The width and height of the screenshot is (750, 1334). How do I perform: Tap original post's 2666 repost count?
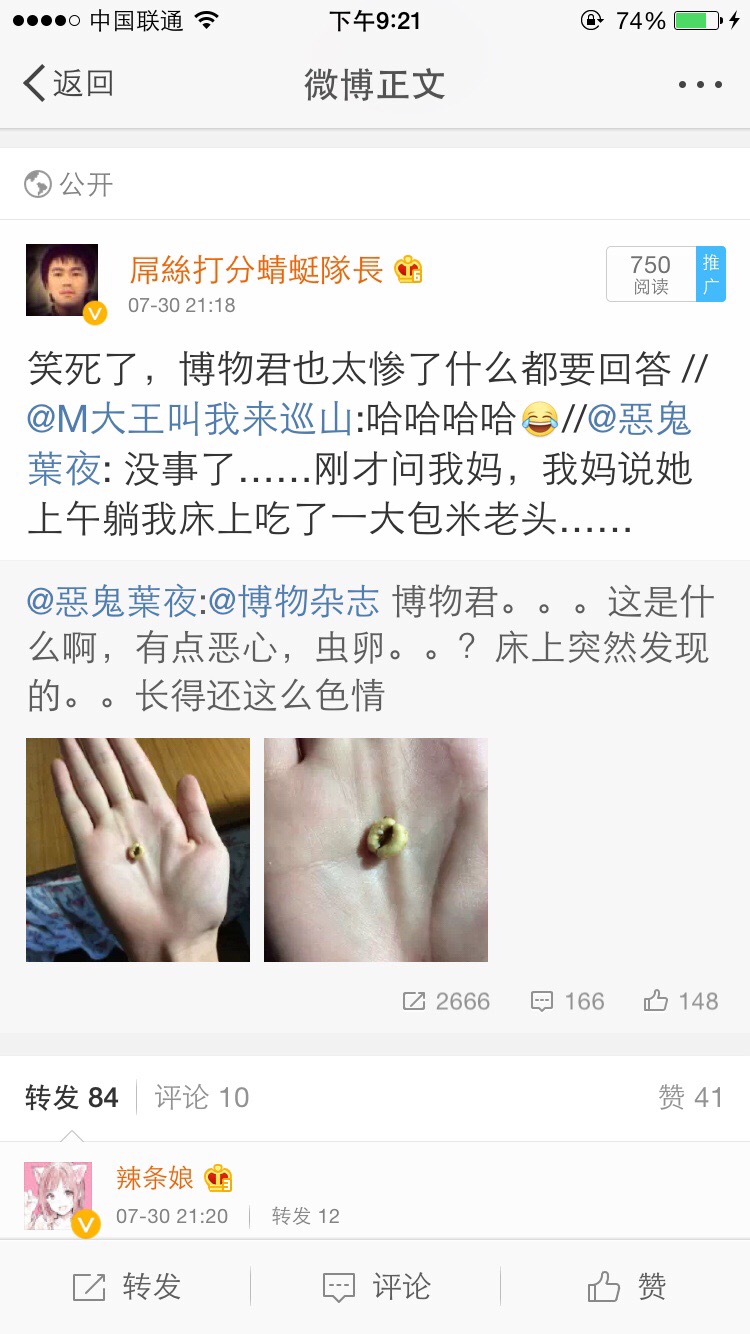click(x=446, y=1001)
